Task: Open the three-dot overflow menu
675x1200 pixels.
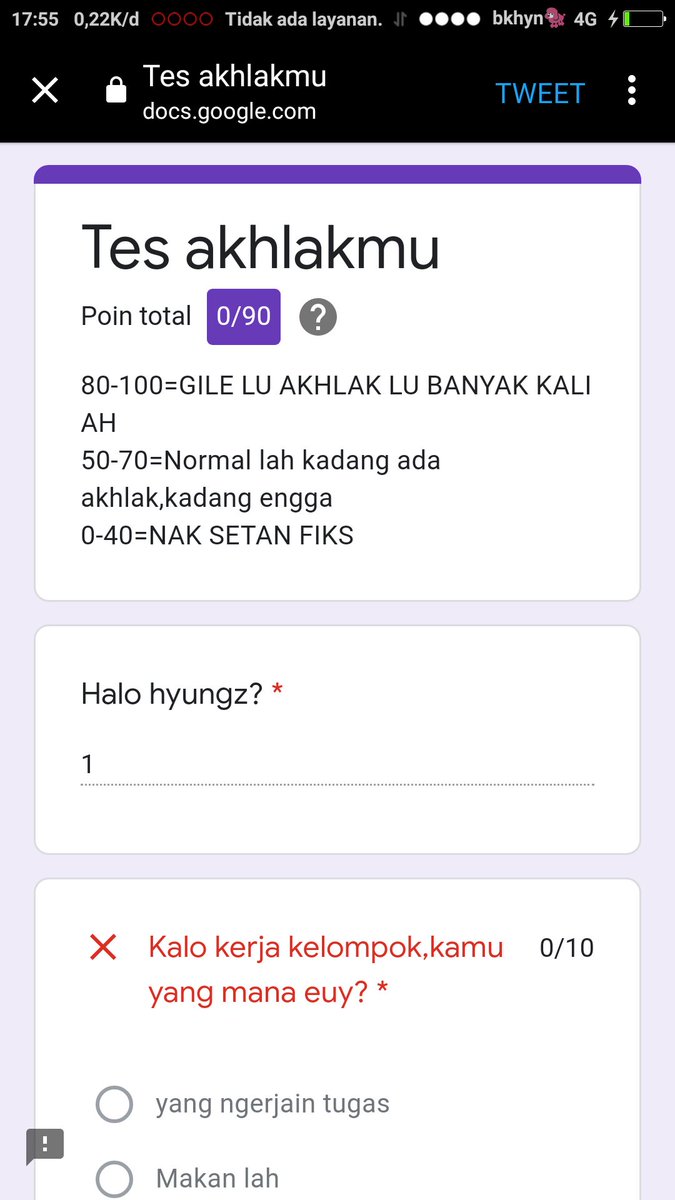Action: [631, 91]
